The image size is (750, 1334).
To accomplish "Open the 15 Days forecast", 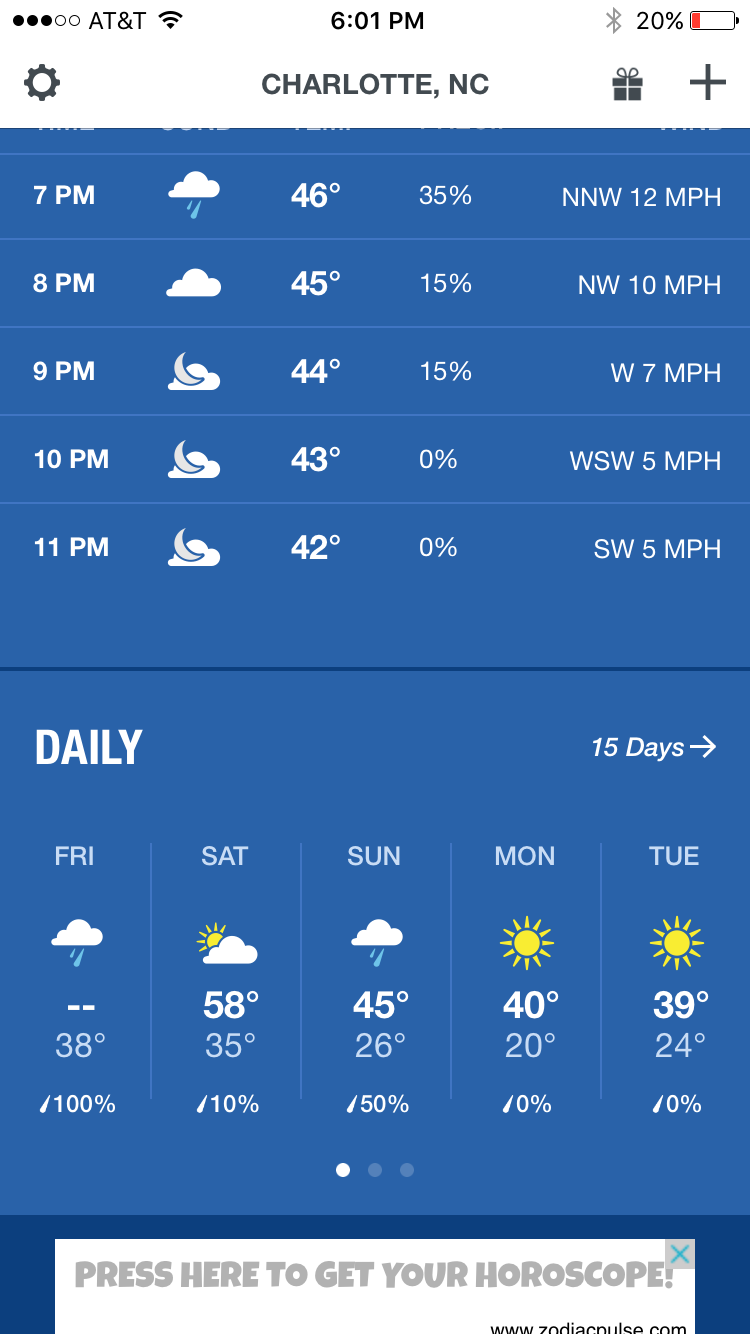I will (653, 747).
